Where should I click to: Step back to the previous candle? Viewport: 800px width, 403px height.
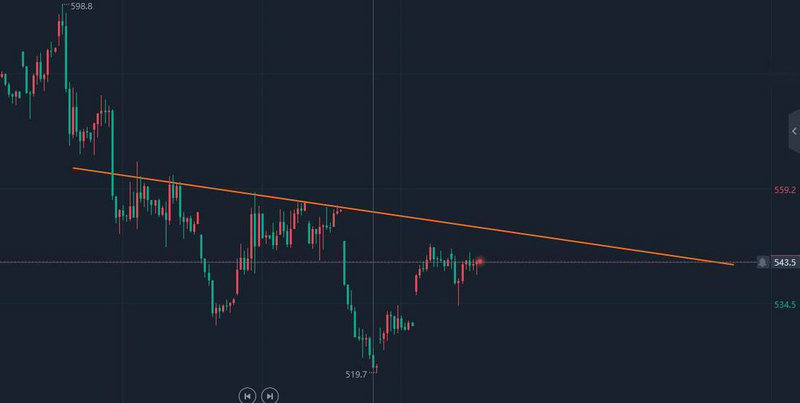(247, 395)
